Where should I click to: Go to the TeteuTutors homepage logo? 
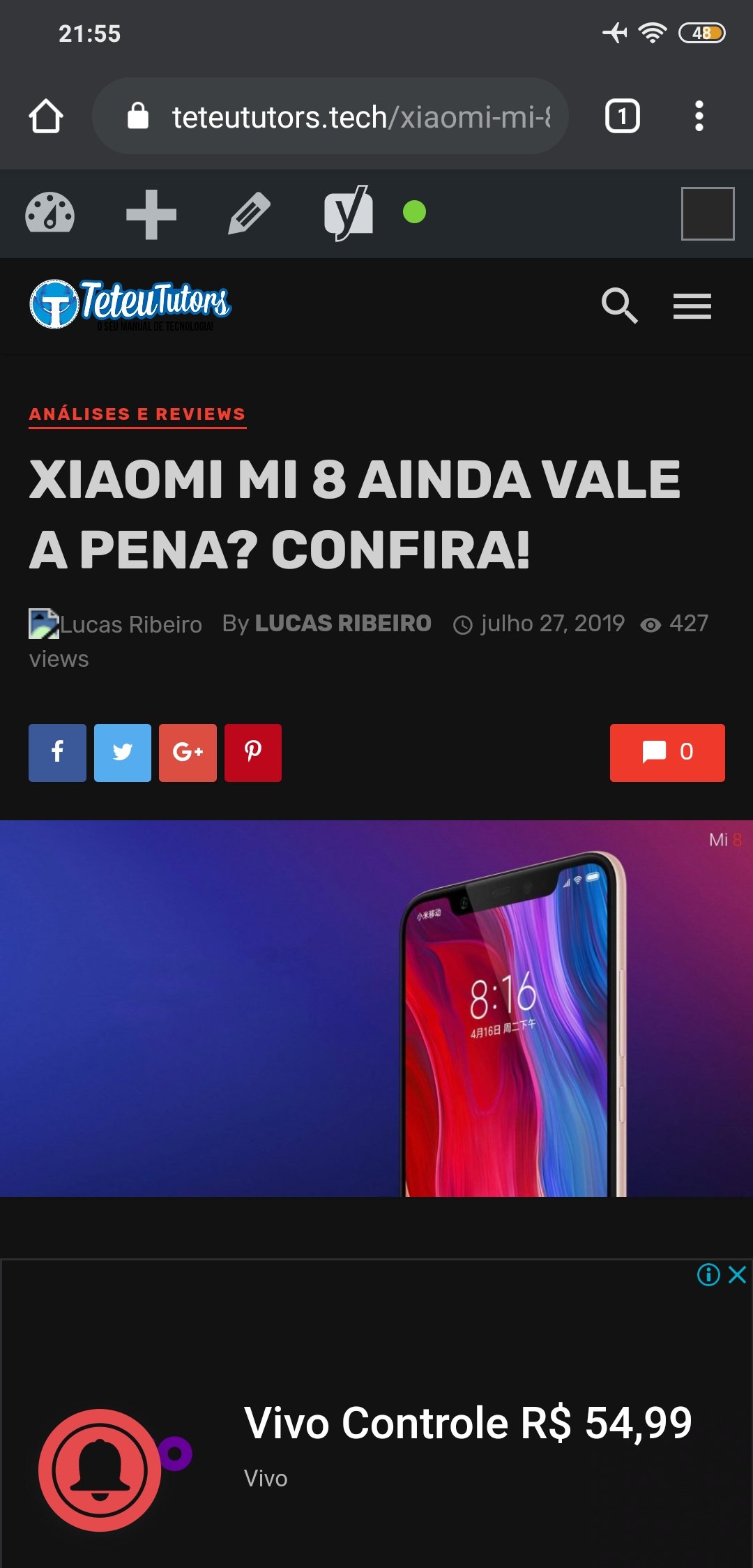(x=130, y=305)
